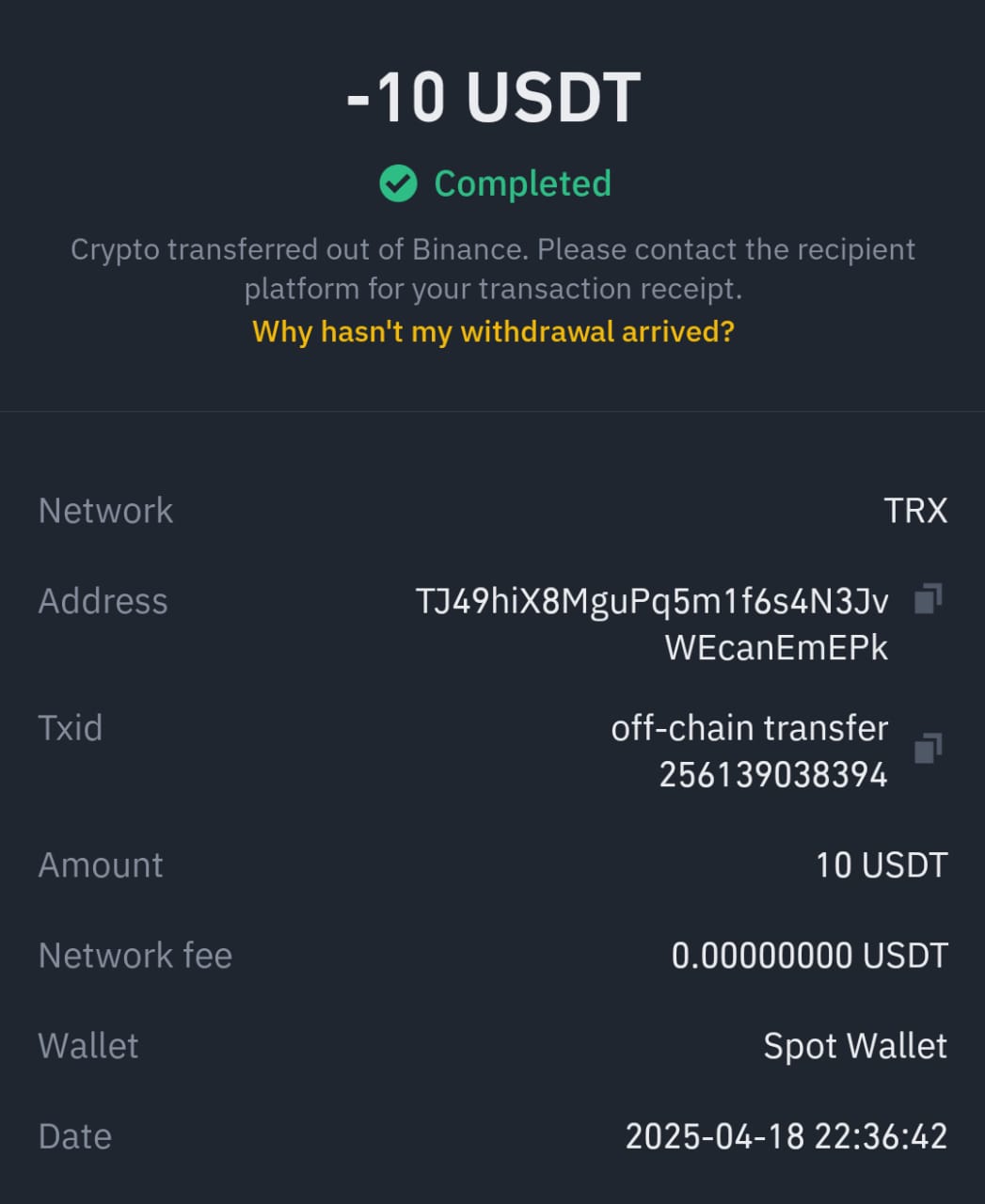The image size is (985, 1204).
Task: Copy the wallet address starting with TJ49hiX8
Action: click(652, 602)
